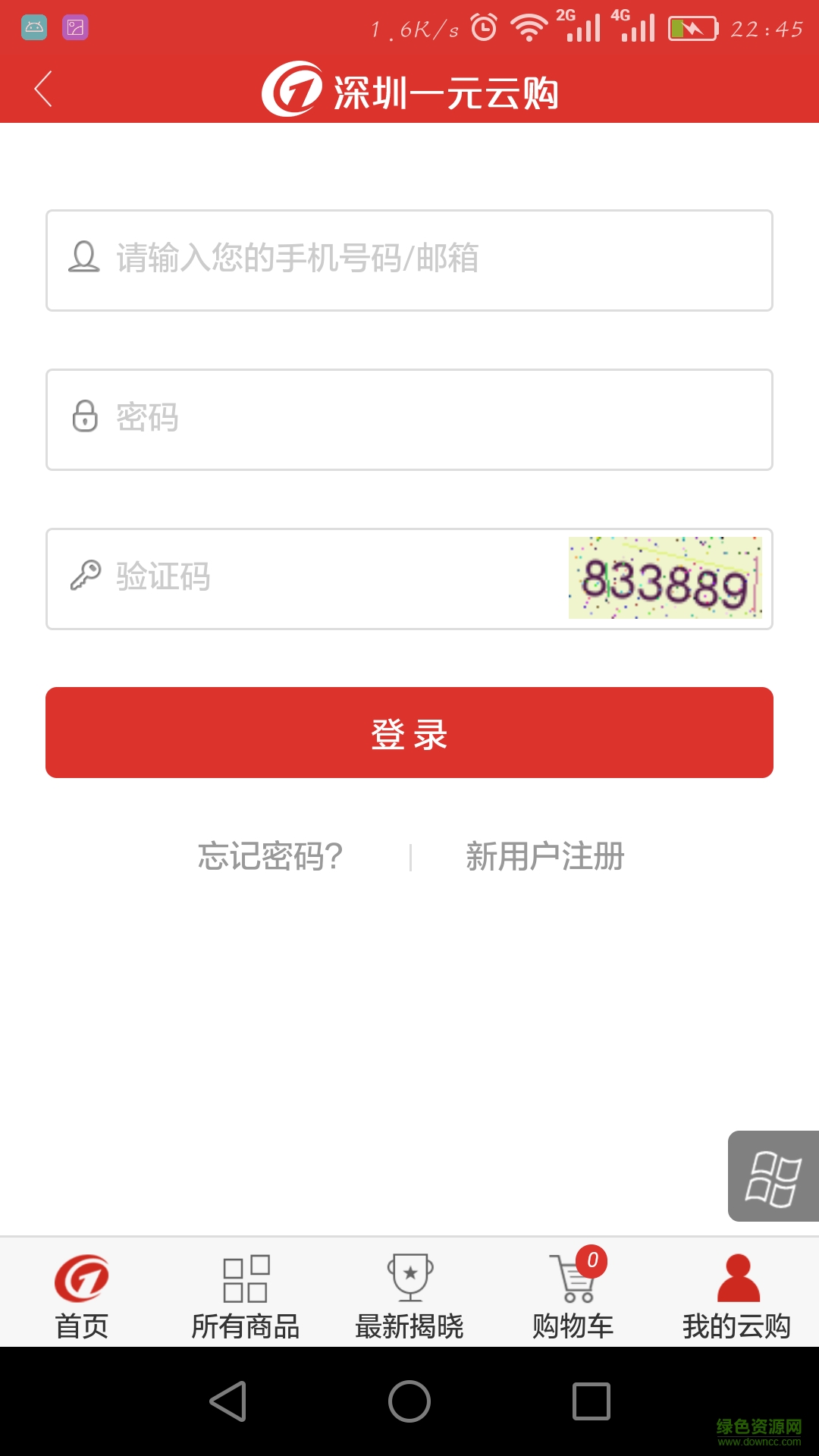This screenshot has height=1456, width=819.
Task: Tap the key icon in the verification field
Action: tap(84, 578)
